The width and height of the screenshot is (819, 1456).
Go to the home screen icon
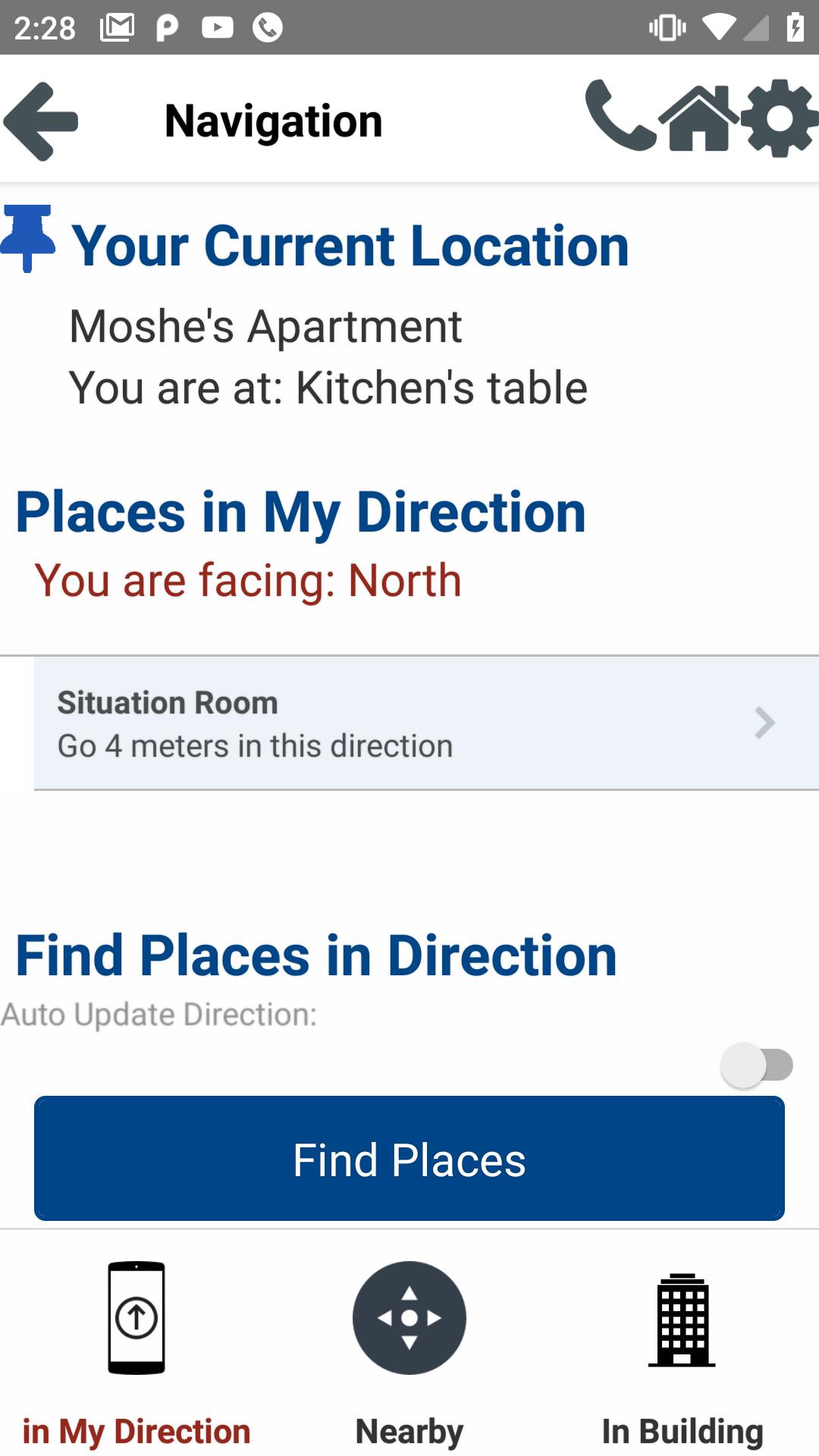(x=698, y=118)
